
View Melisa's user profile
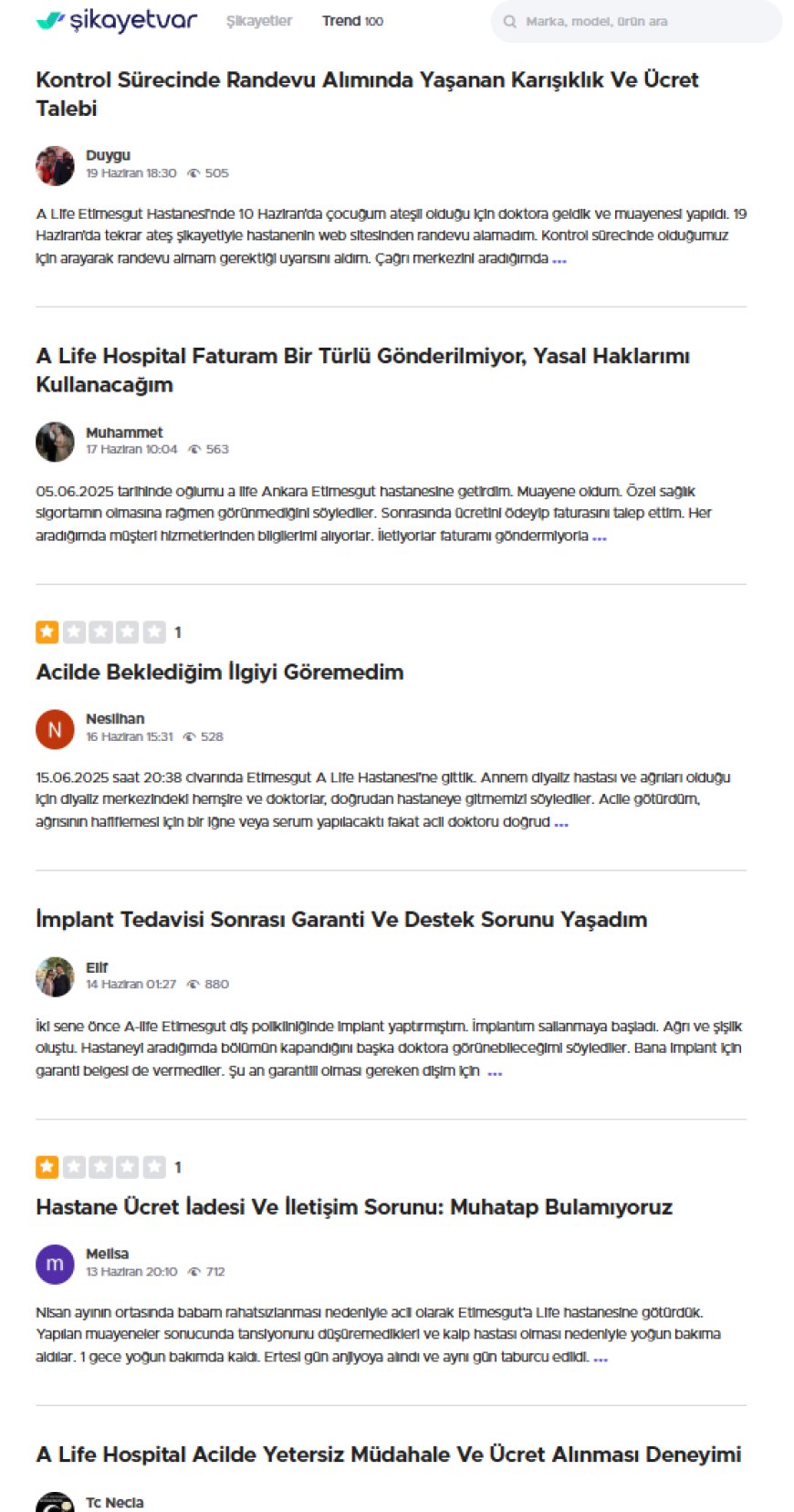(x=107, y=1254)
